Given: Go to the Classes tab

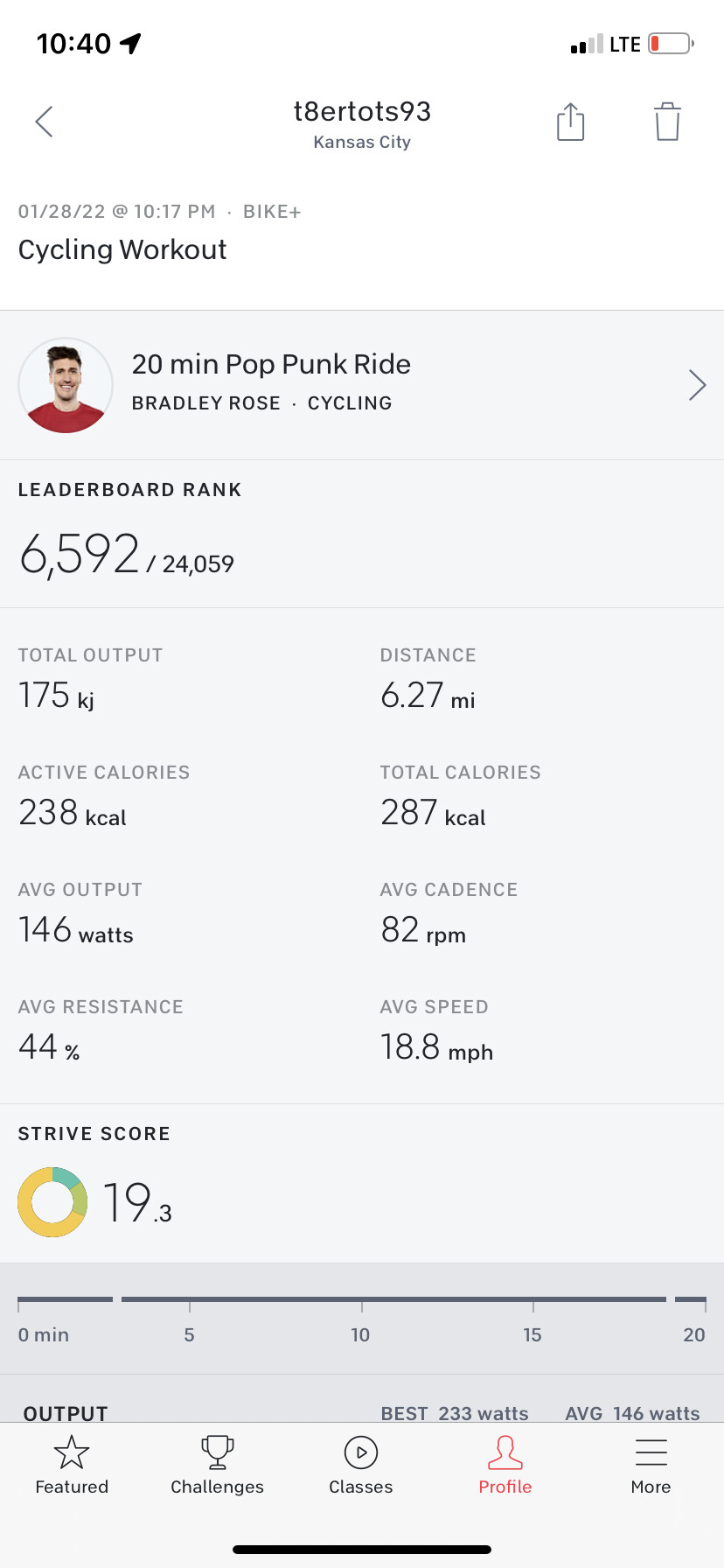Looking at the screenshot, I should pyautogui.click(x=361, y=1465).
